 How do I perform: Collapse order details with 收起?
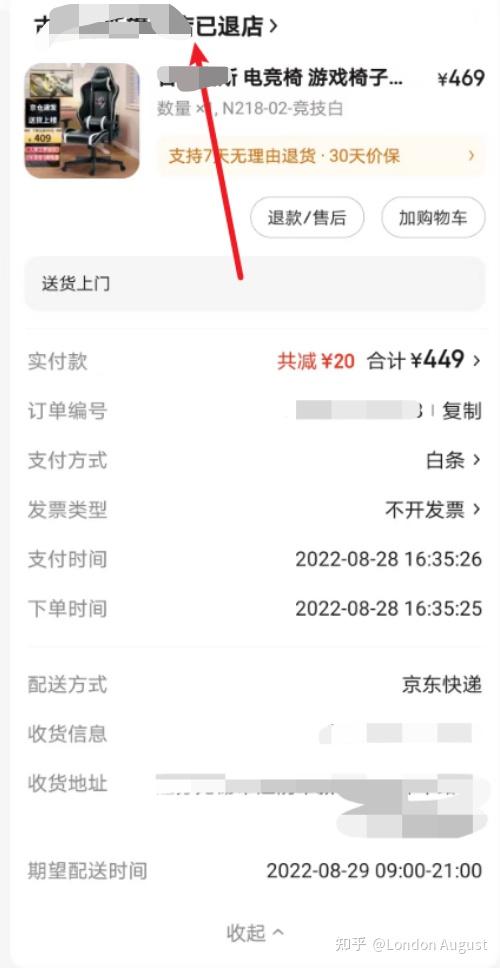point(255,933)
